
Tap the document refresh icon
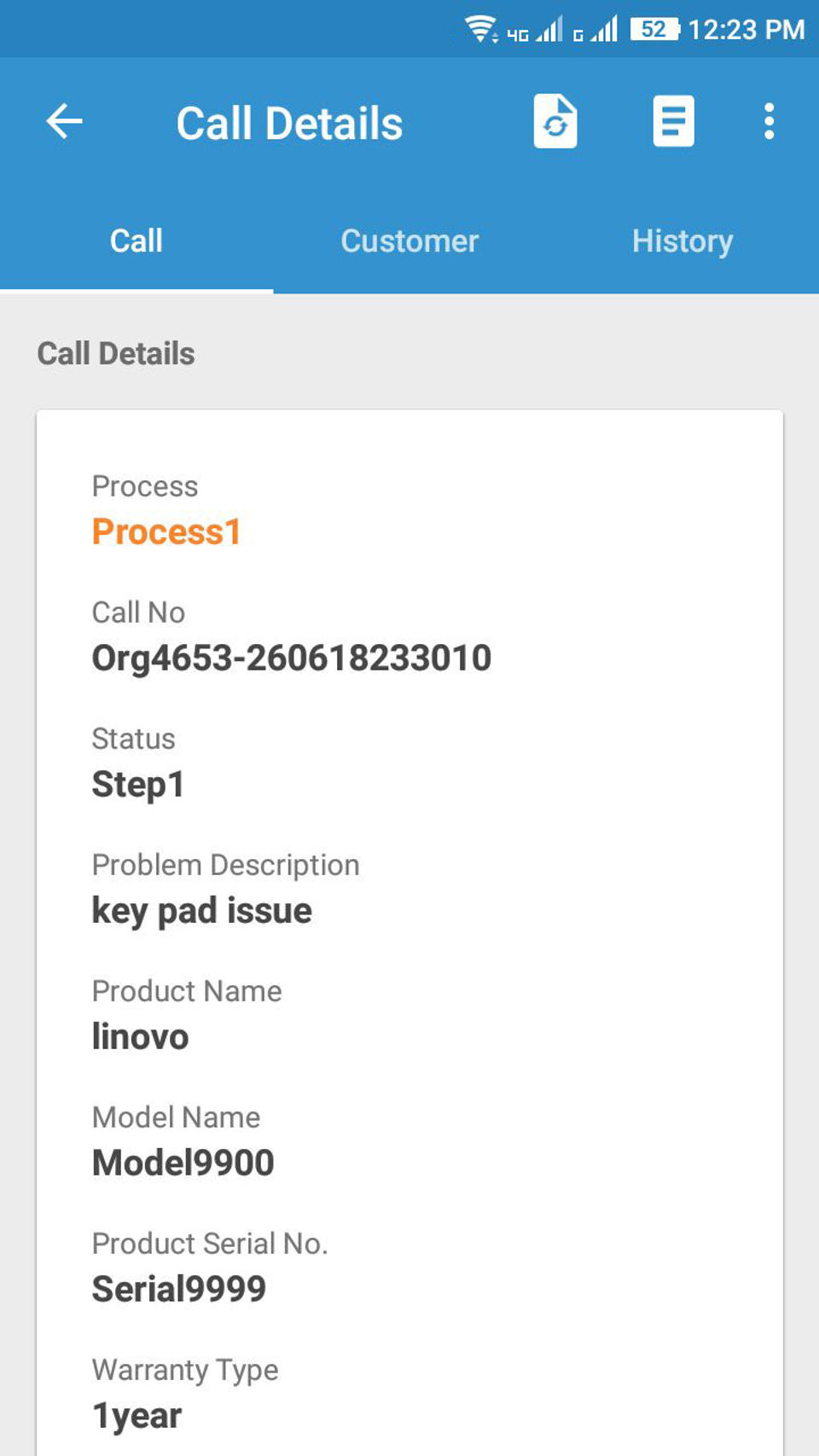click(555, 122)
